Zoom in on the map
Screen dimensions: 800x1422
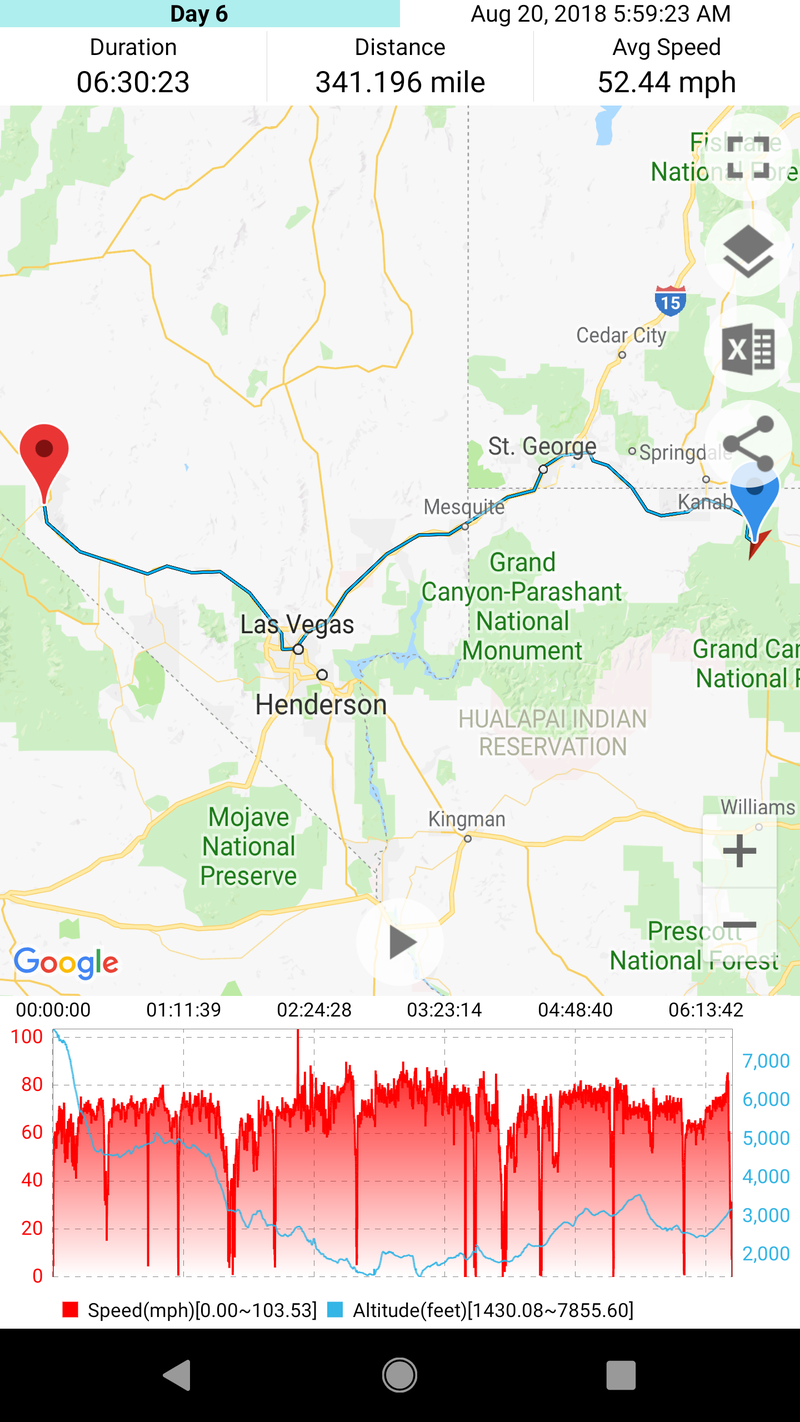(x=739, y=852)
